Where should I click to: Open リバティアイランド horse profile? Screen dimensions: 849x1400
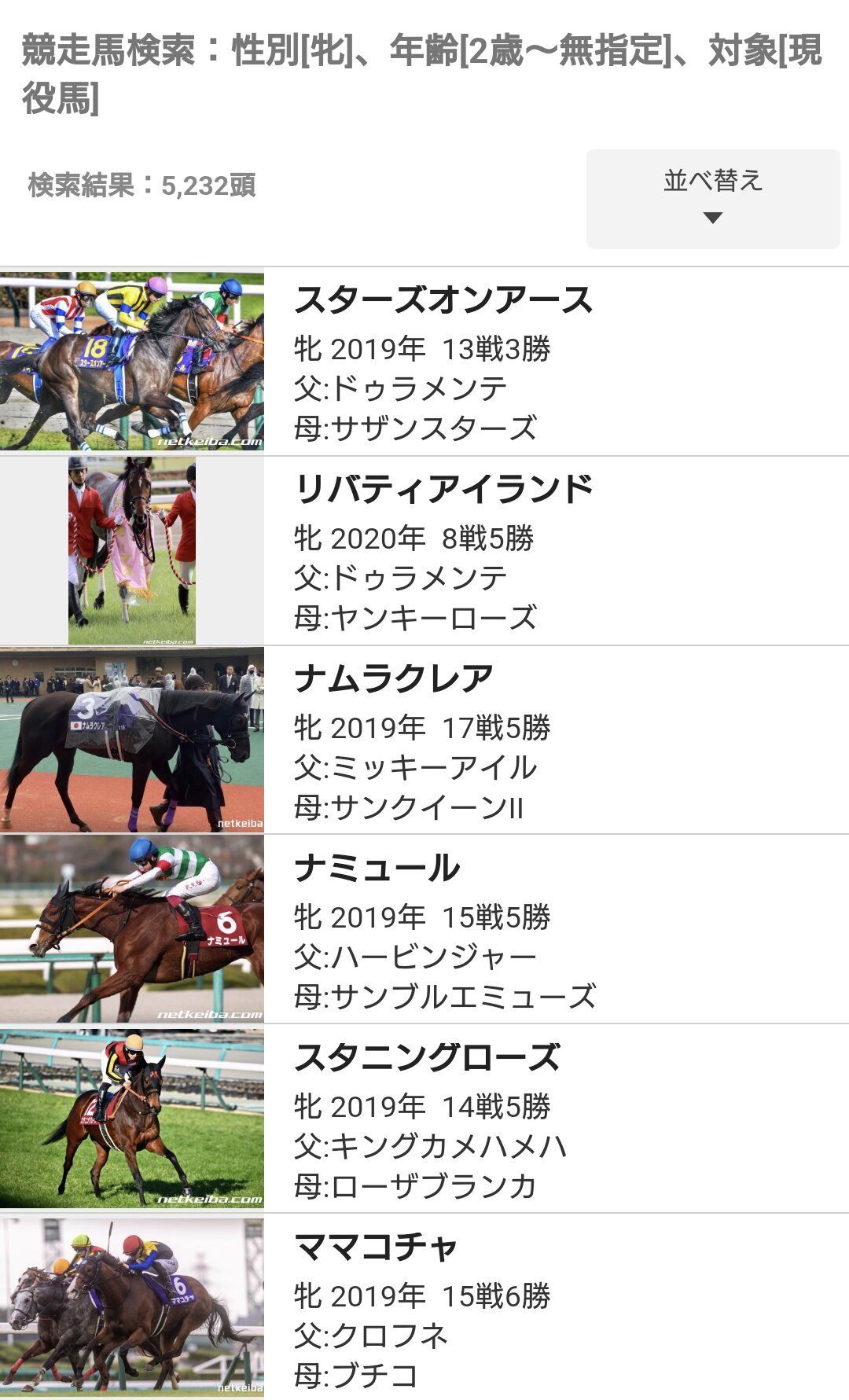[x=443, y=490]
